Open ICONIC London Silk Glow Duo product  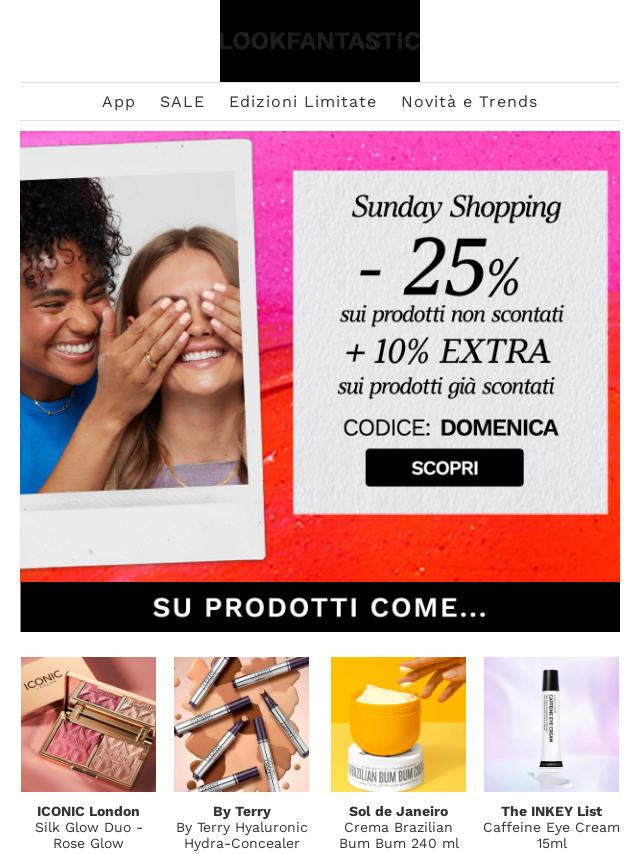tap(88, 725)
